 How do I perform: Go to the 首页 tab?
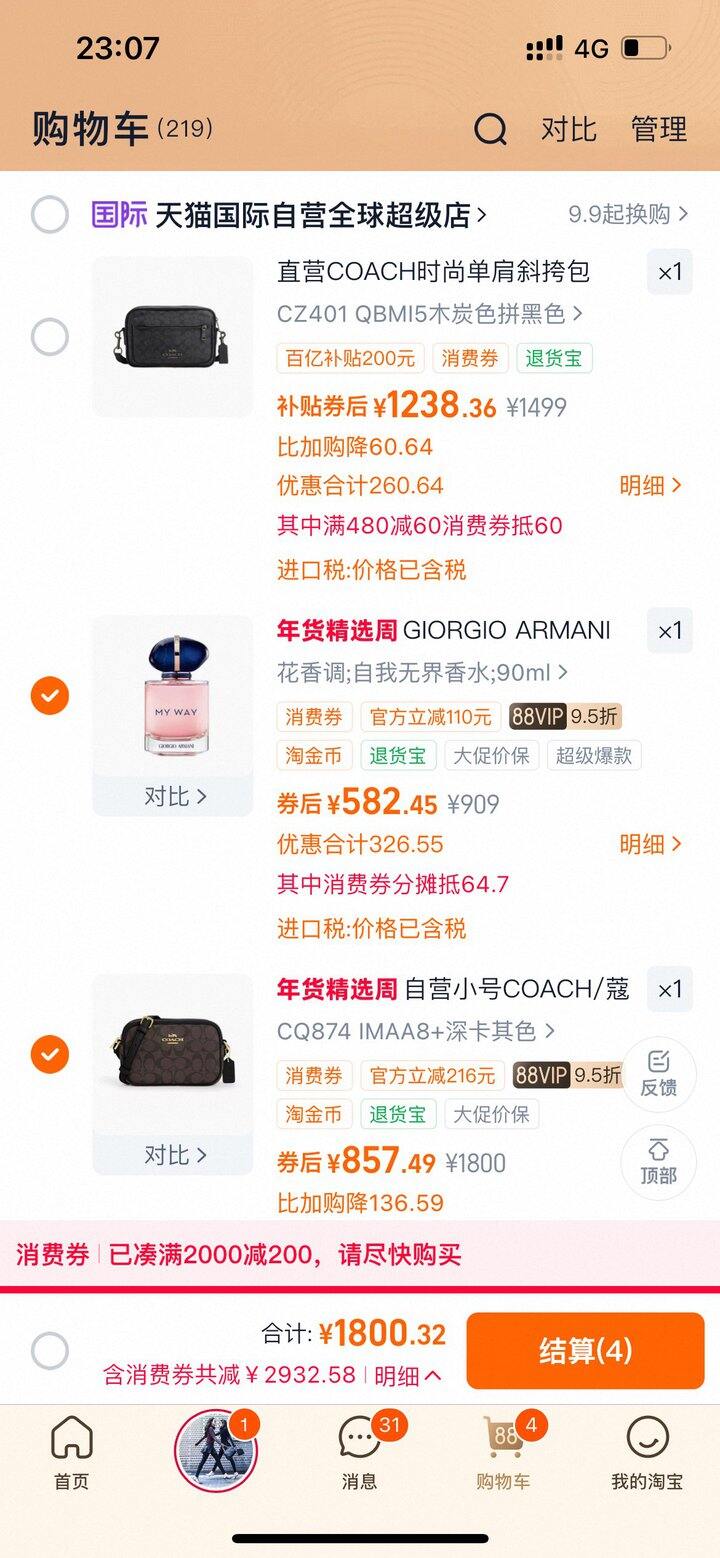point(72,1452)
